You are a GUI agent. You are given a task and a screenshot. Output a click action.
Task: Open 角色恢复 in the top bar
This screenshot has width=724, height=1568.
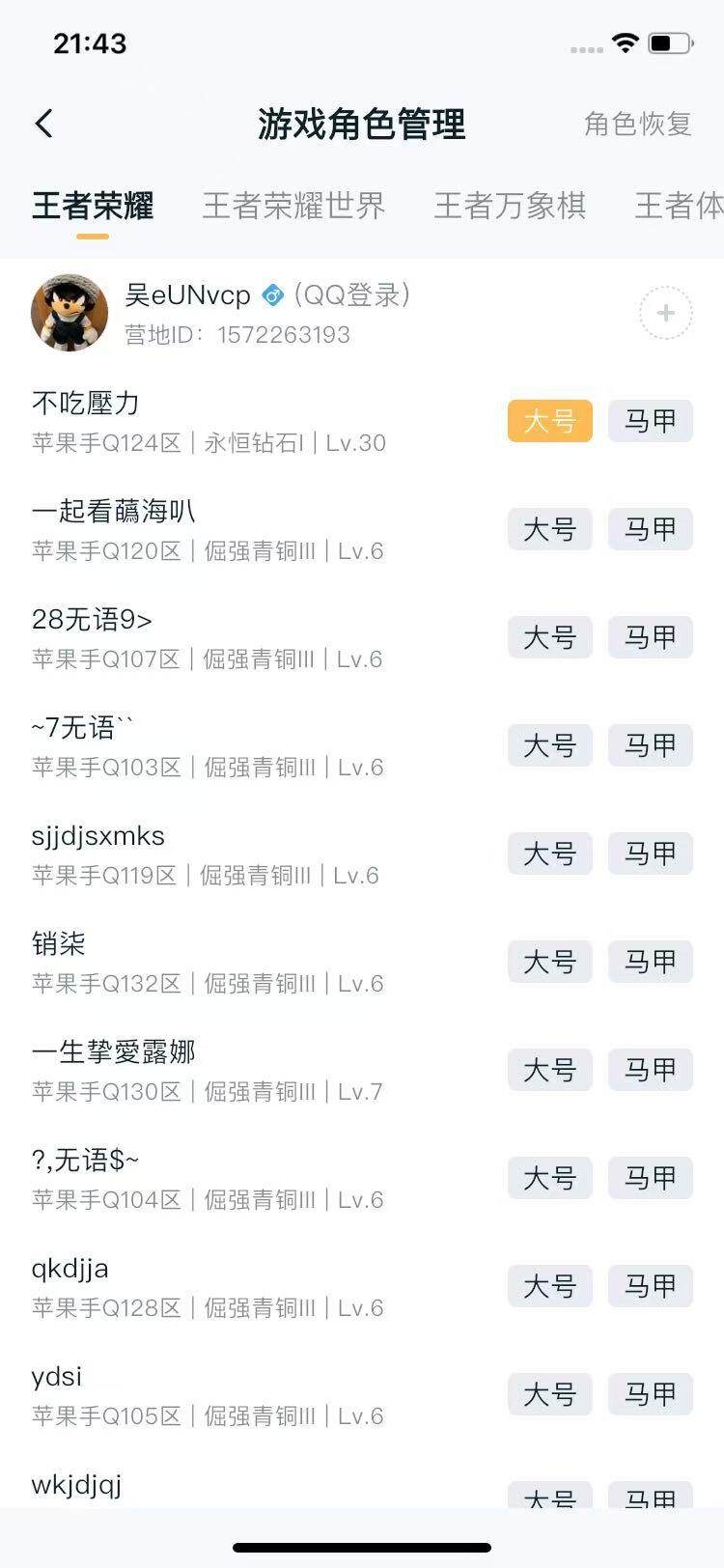637,124
